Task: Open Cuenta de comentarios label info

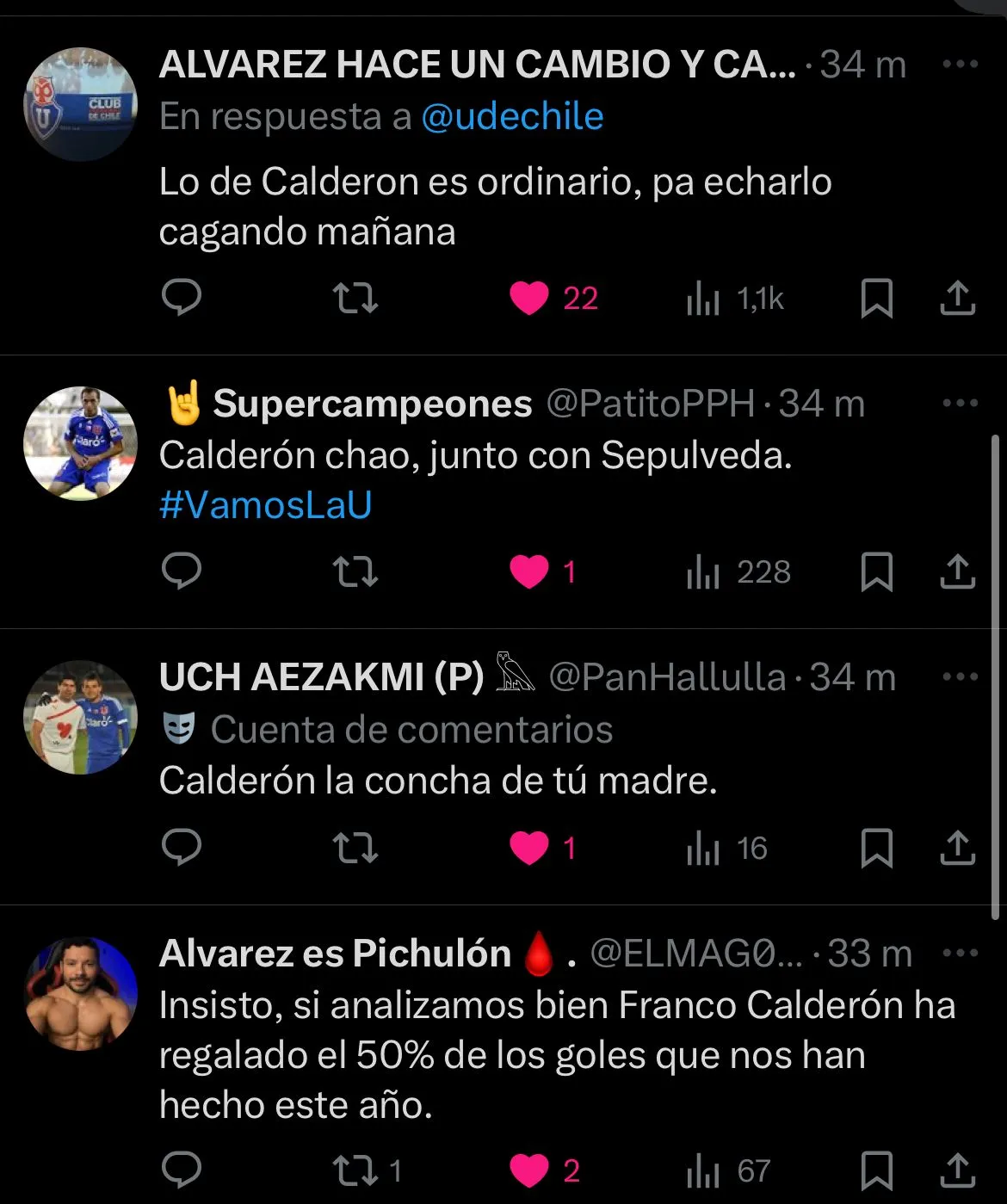Action: tap(411, 730)
